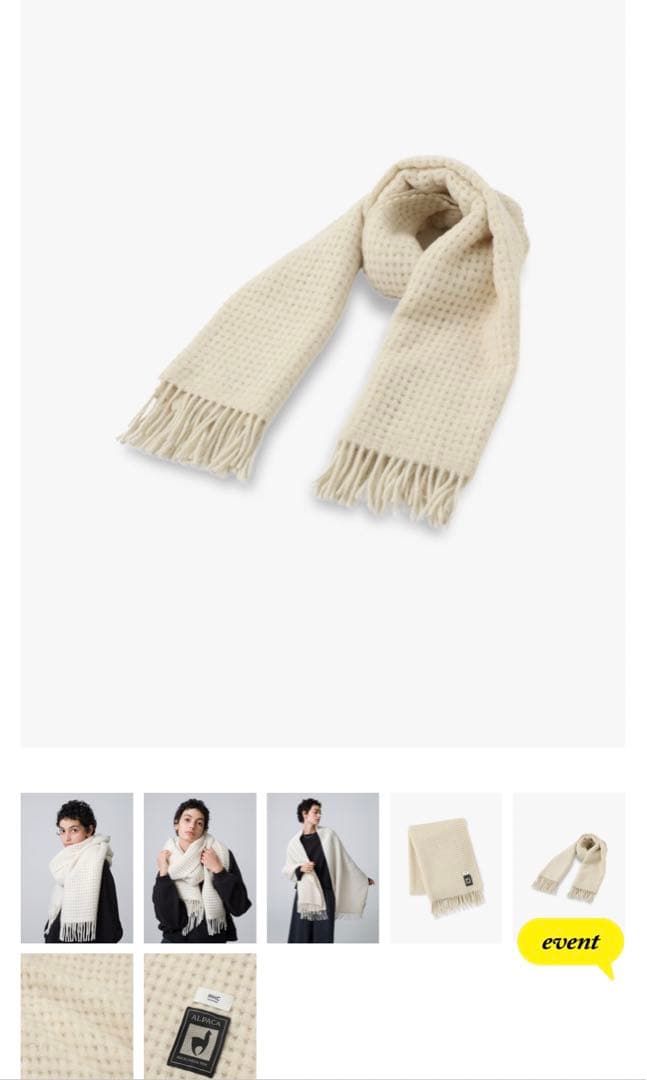The image size is (647, 1080).
Task: View the Alpaca label close-up thumbnail
Action: click(200, 1015)
